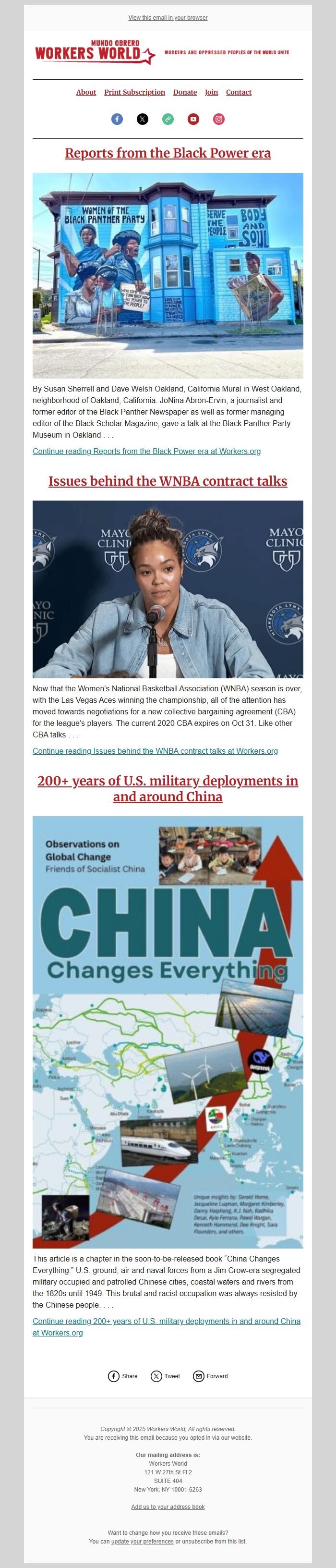Forward this email to a friend

211,1376
